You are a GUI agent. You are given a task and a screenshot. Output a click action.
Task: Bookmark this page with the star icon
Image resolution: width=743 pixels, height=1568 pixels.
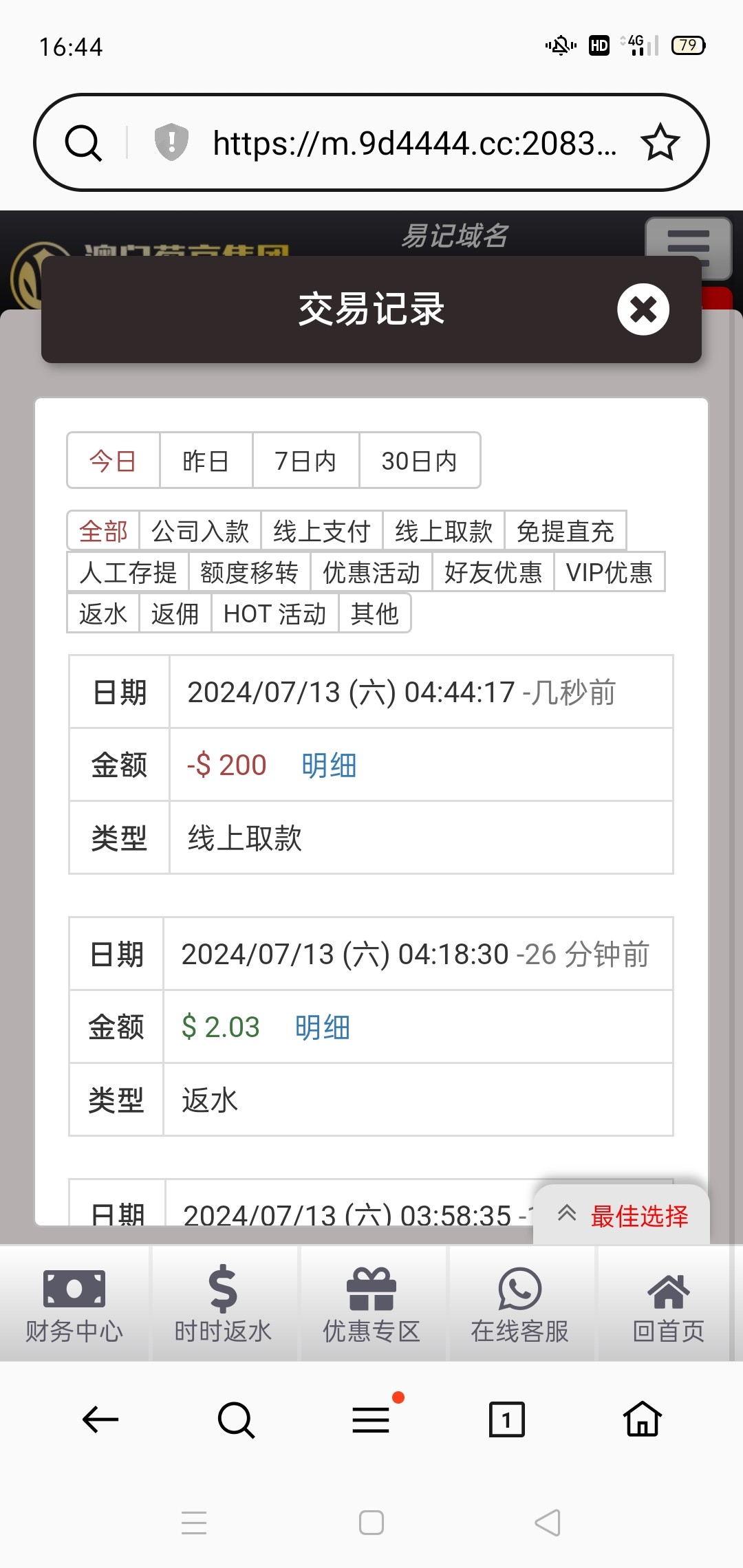(660, 143)
